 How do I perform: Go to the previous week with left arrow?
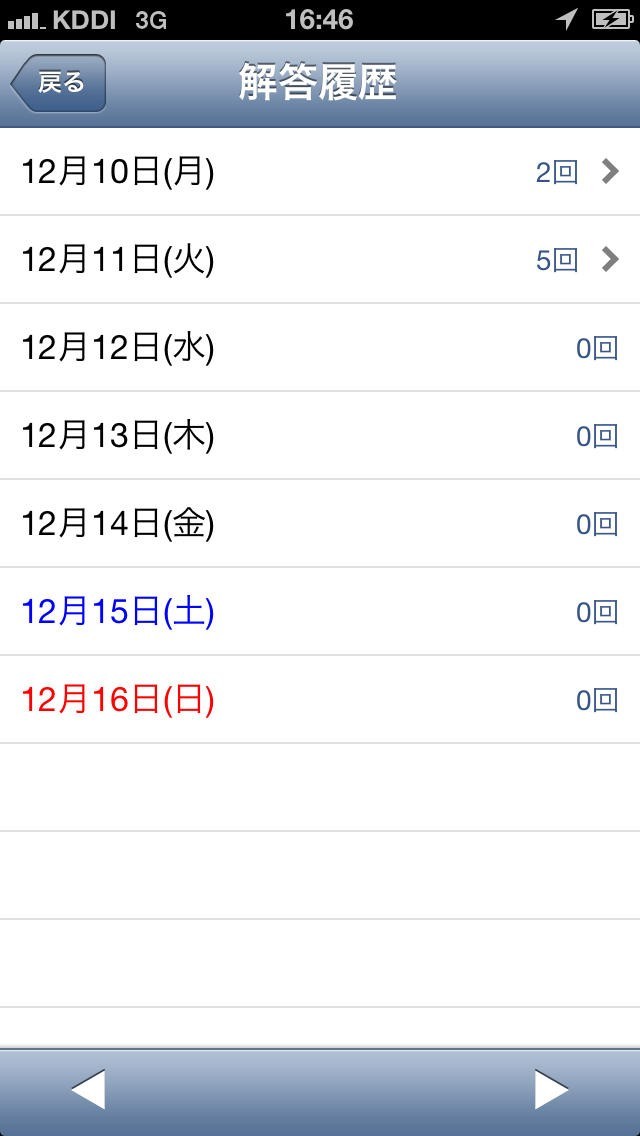88,1089
